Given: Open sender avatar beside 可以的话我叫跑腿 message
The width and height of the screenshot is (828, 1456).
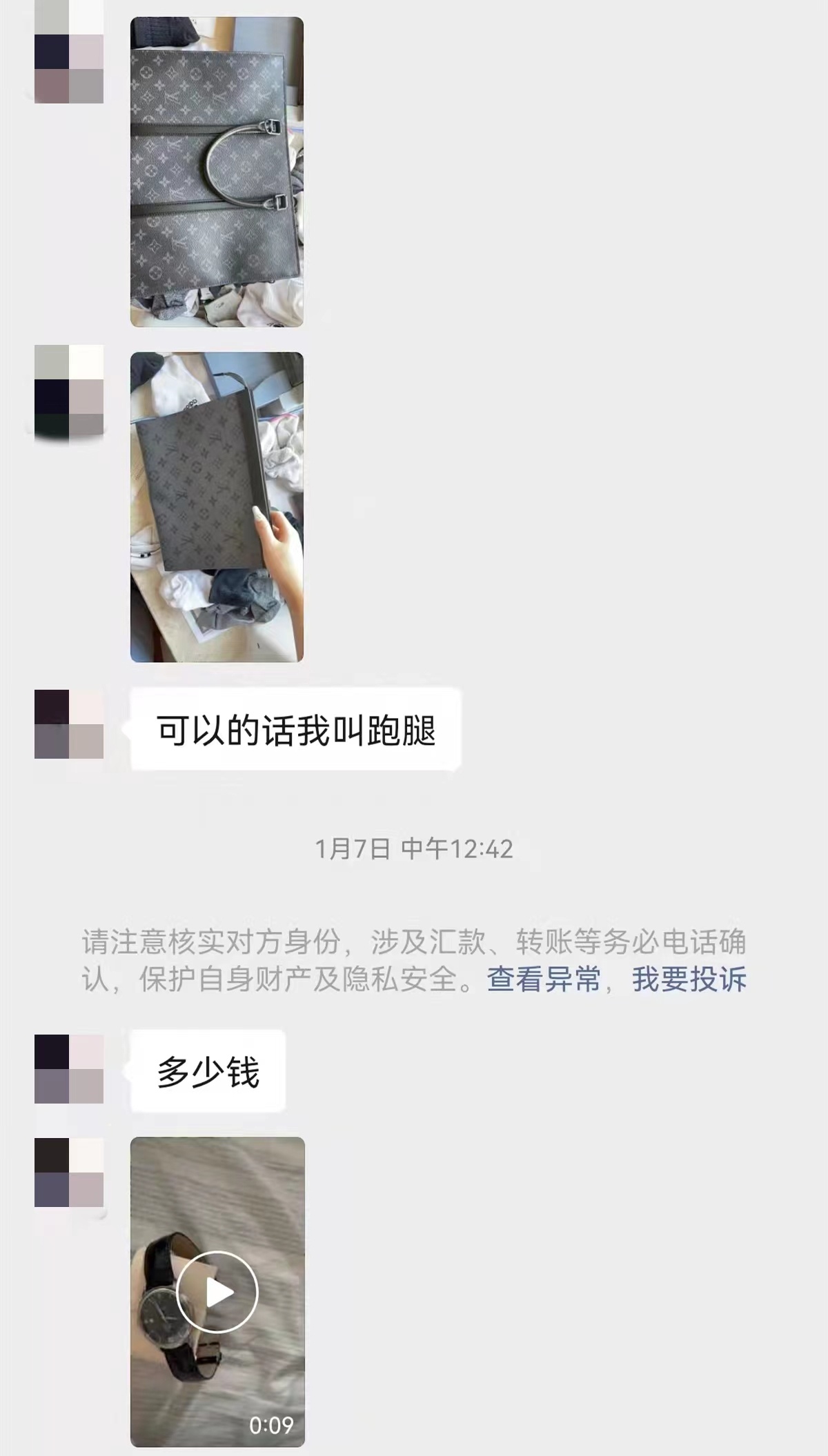Looking at the screenshot, I should point(69,724).
